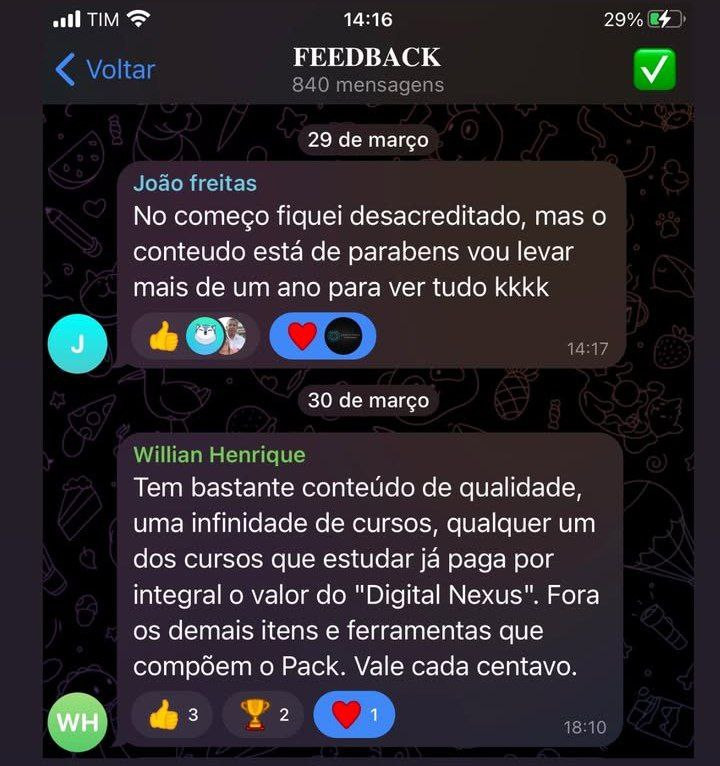Open the FEEDBACK chat title header
The image size is (720, 766).
368,57
